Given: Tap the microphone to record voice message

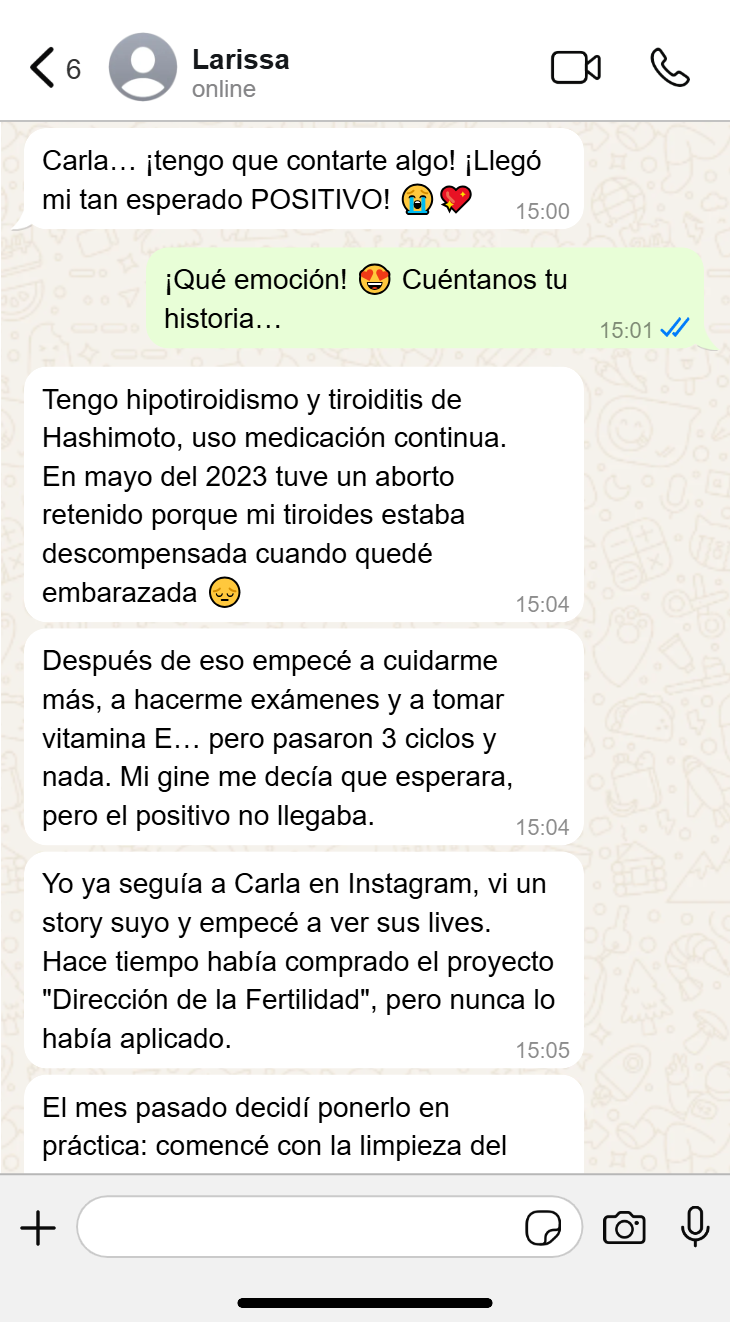Looking at the screenshot, I should (695, 1227).
